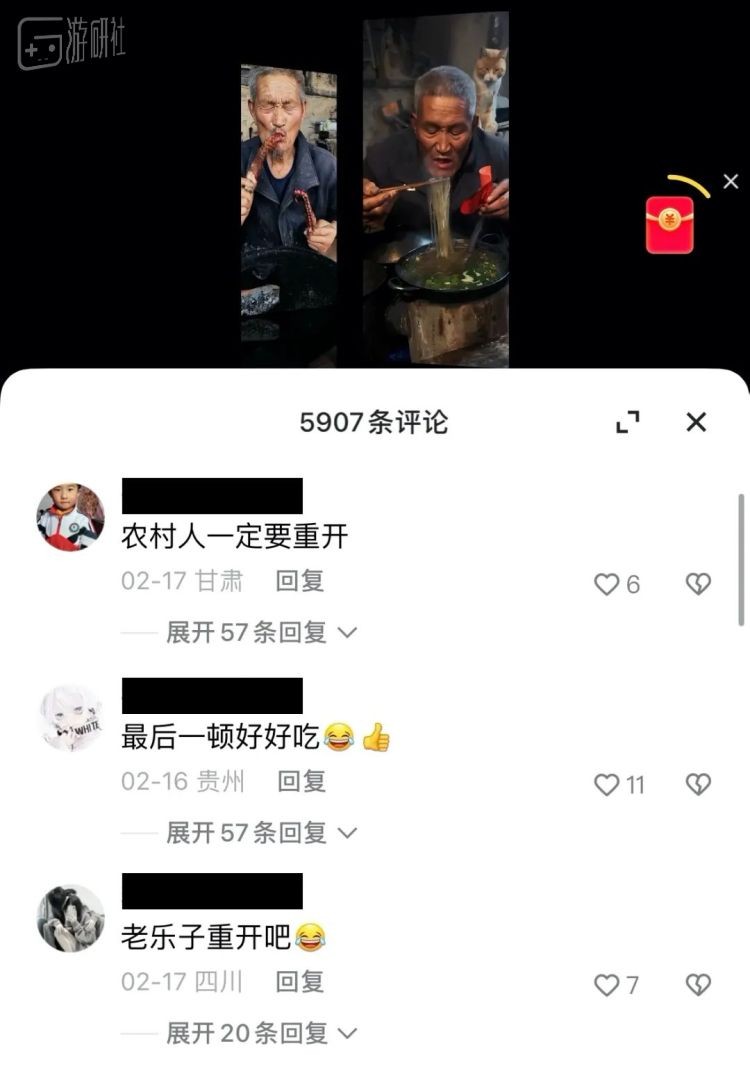Like the comment 农村人一定要重开
This screenshot has width=750, height=1071.
(607, 584)
